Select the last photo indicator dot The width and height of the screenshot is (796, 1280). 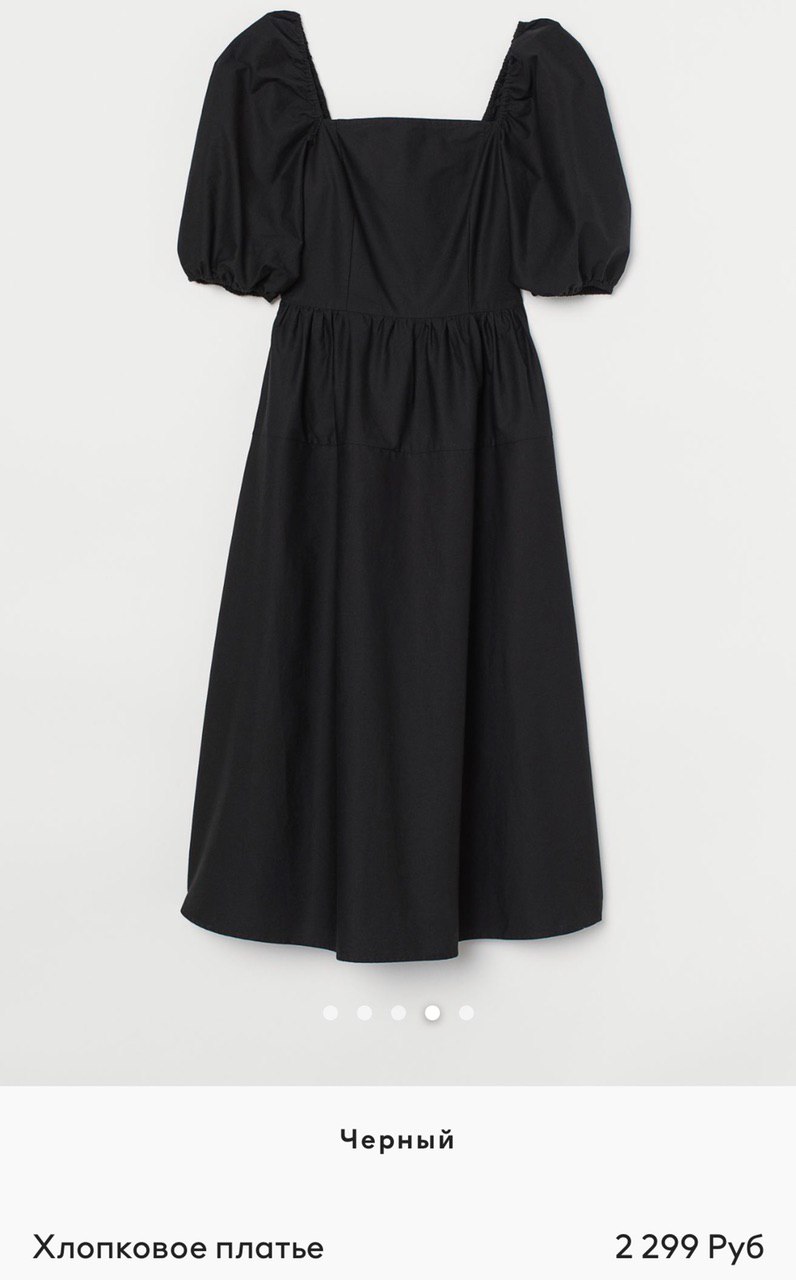pyautogui.click(x=466, y=1013)
